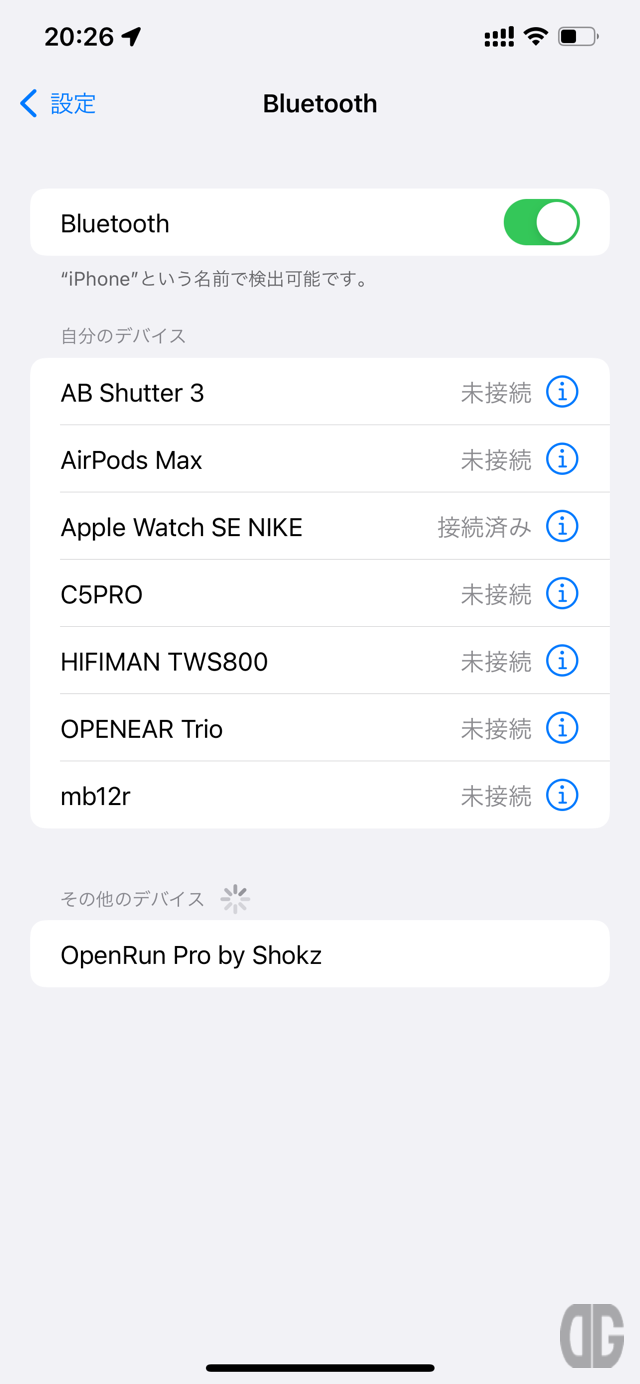The image size is (640, 1384).
Task: Connect to mb12r
Action: (x=320, y=795)
